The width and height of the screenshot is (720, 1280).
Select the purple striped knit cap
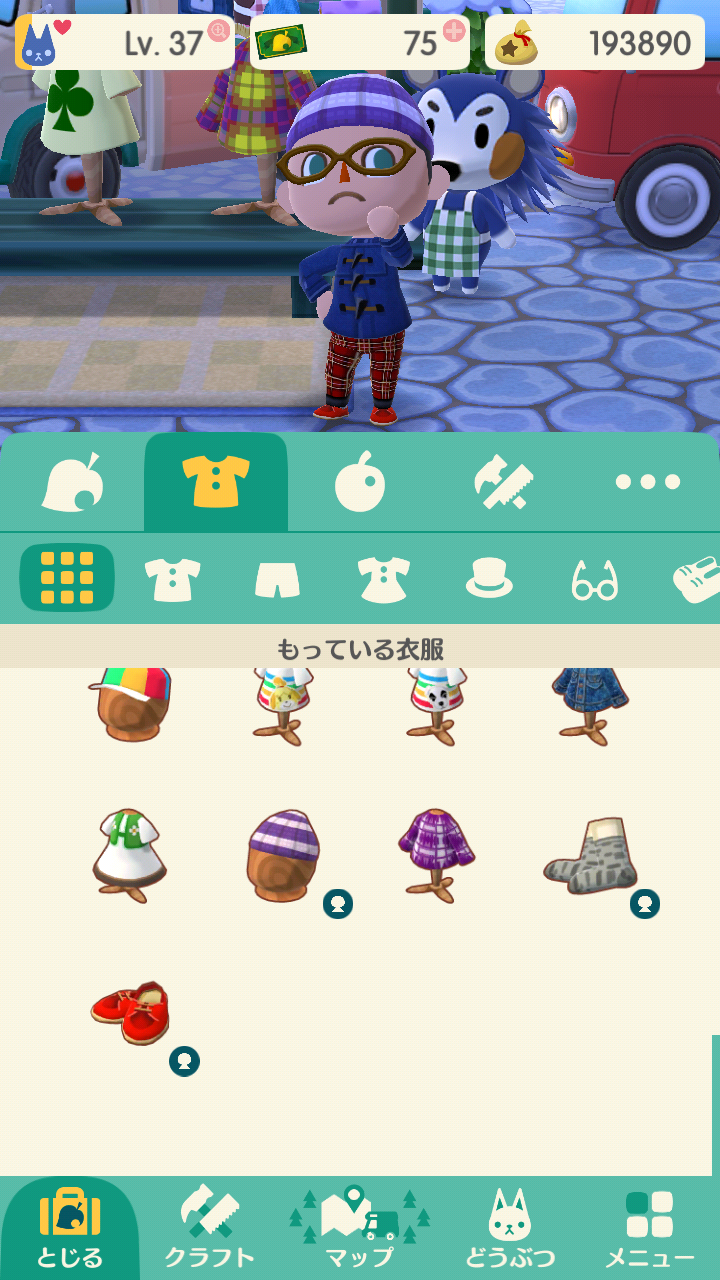[283, 855]
